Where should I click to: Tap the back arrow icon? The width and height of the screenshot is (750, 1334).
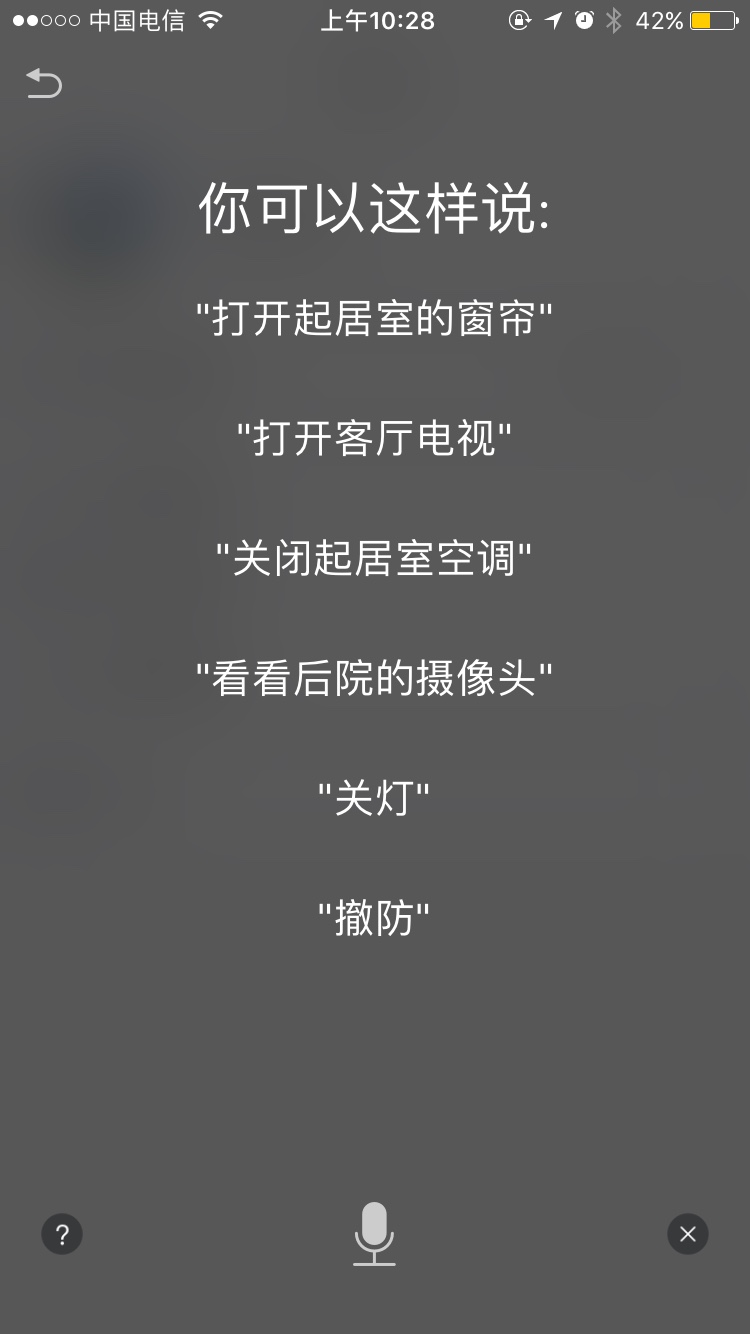(44, 84)
